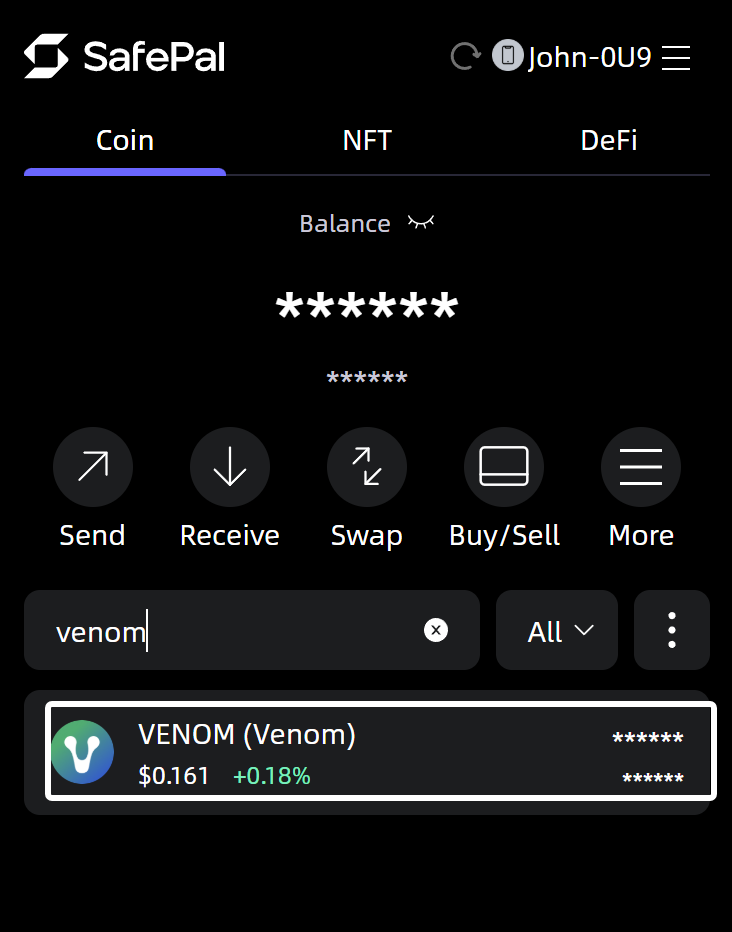Clear the venom search text
732x932 pixels.
click(x=436, y=630)
